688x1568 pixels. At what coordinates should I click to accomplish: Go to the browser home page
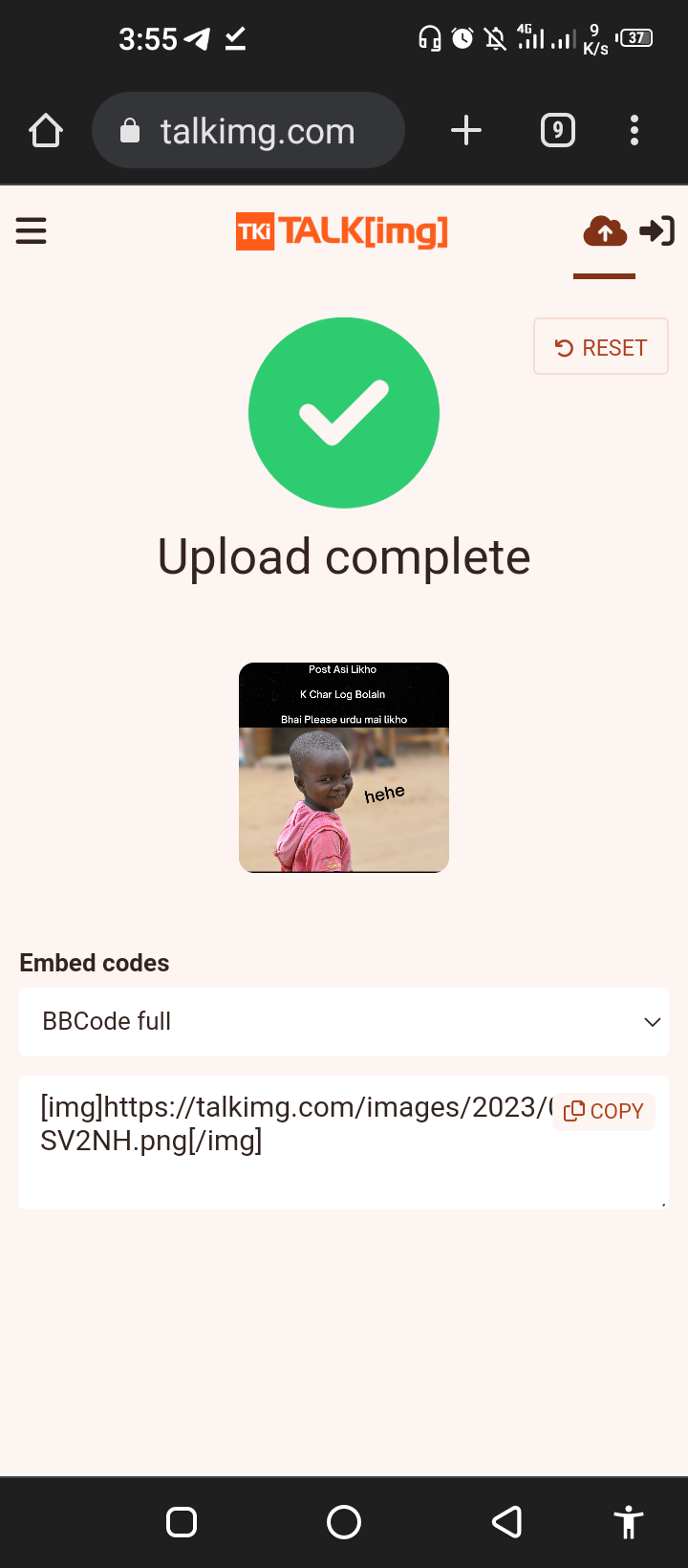click(x=46, y=131)
